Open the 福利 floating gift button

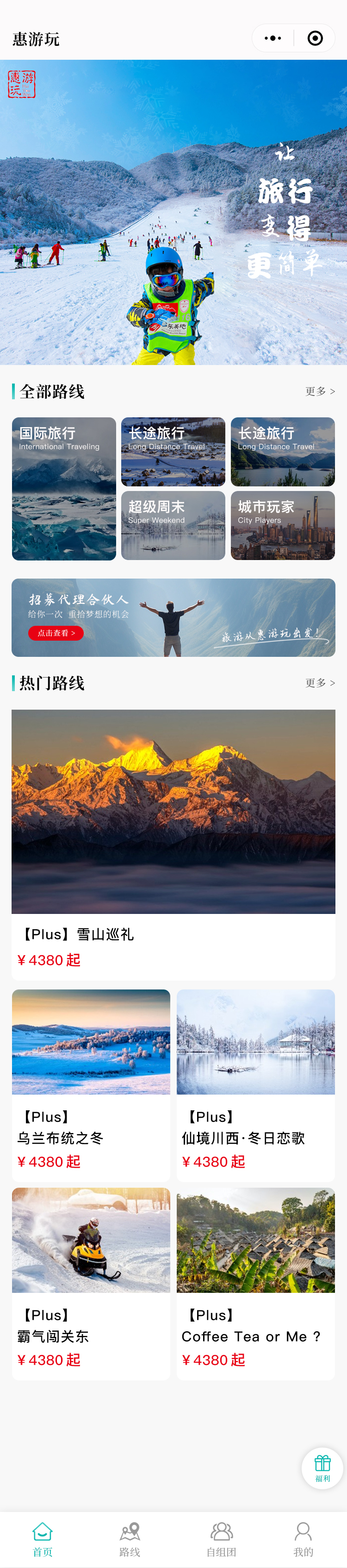(x=322, y=1468)
